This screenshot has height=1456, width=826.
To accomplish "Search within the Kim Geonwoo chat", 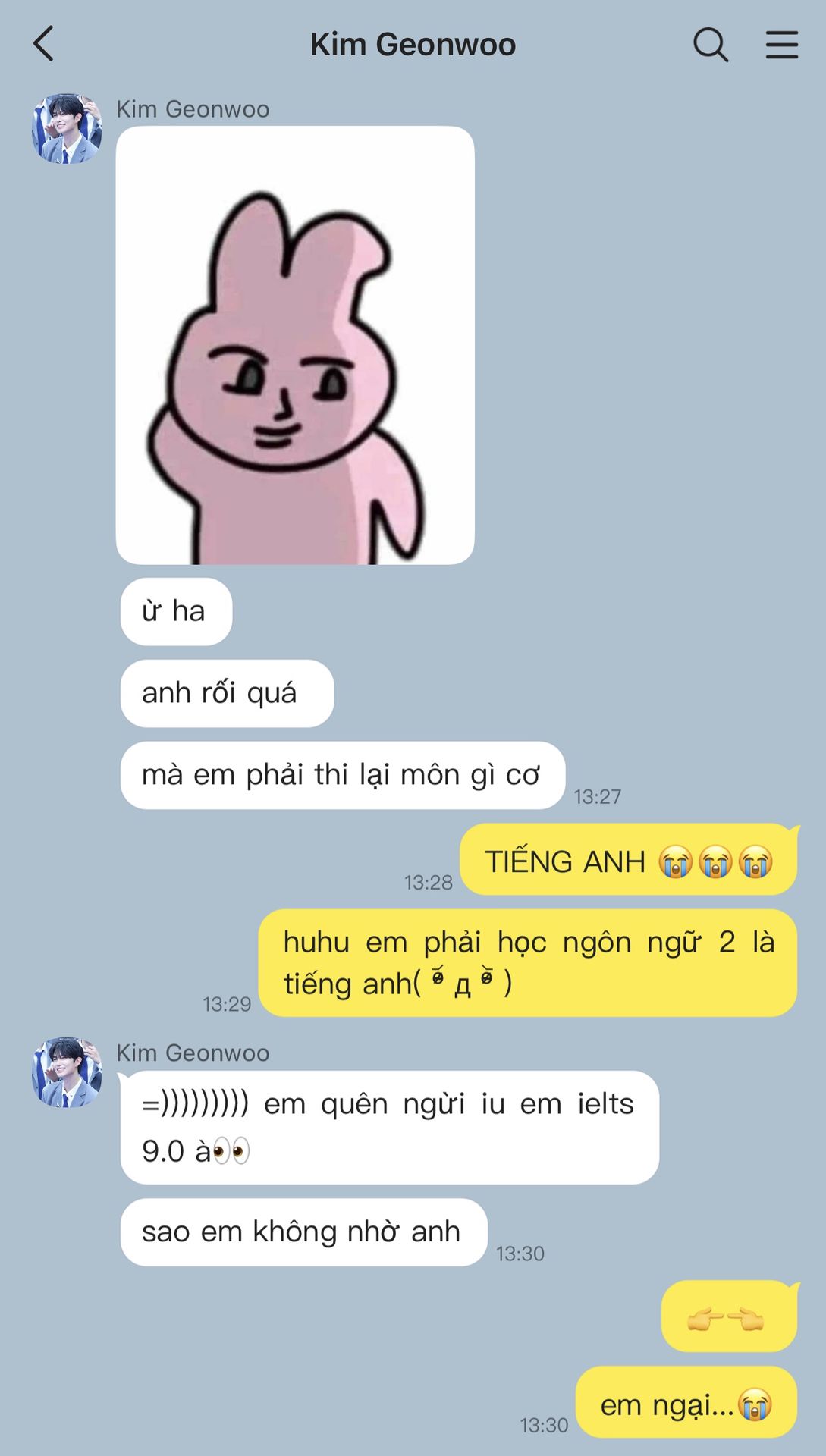I will coord(710,45).
